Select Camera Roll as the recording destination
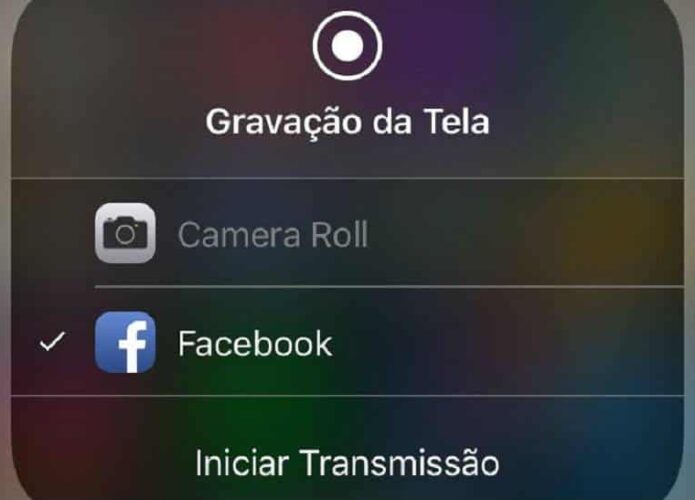 pos(272,235)
